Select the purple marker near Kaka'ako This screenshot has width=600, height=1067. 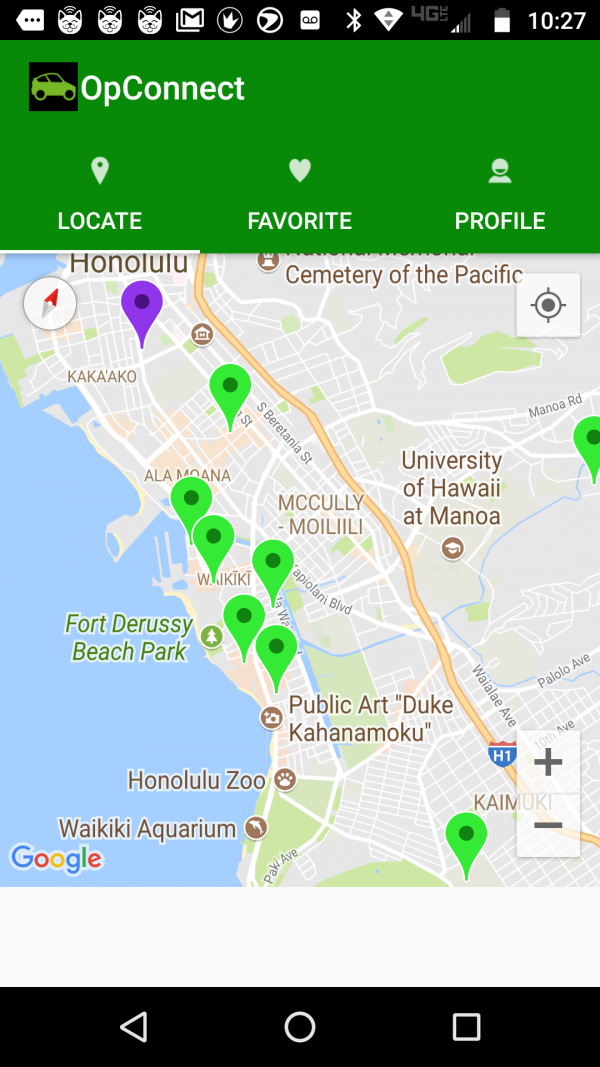pyautogui.click(x=142, y=306)
